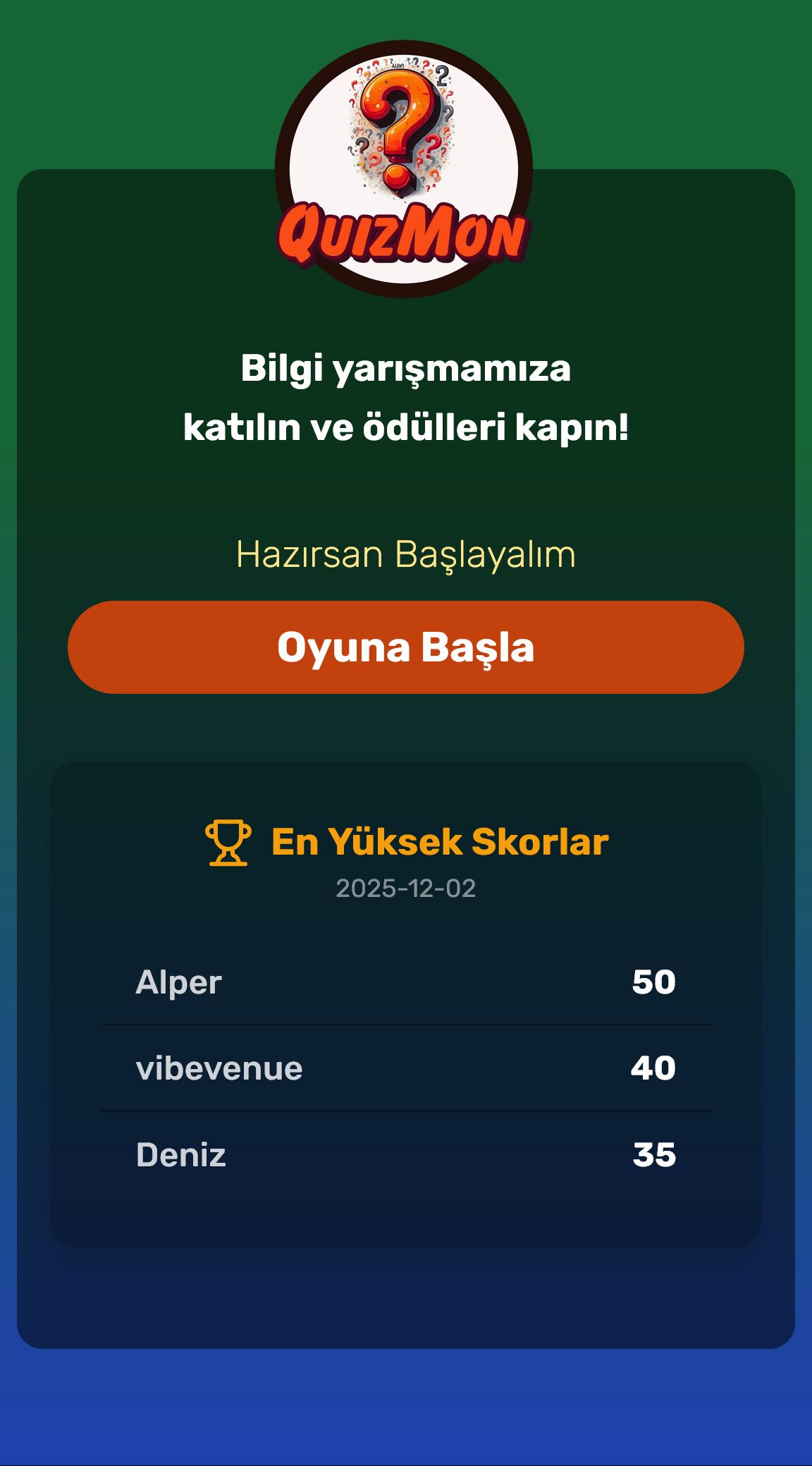Open the En Yüksek Skorlar section header

pos(441,841)
